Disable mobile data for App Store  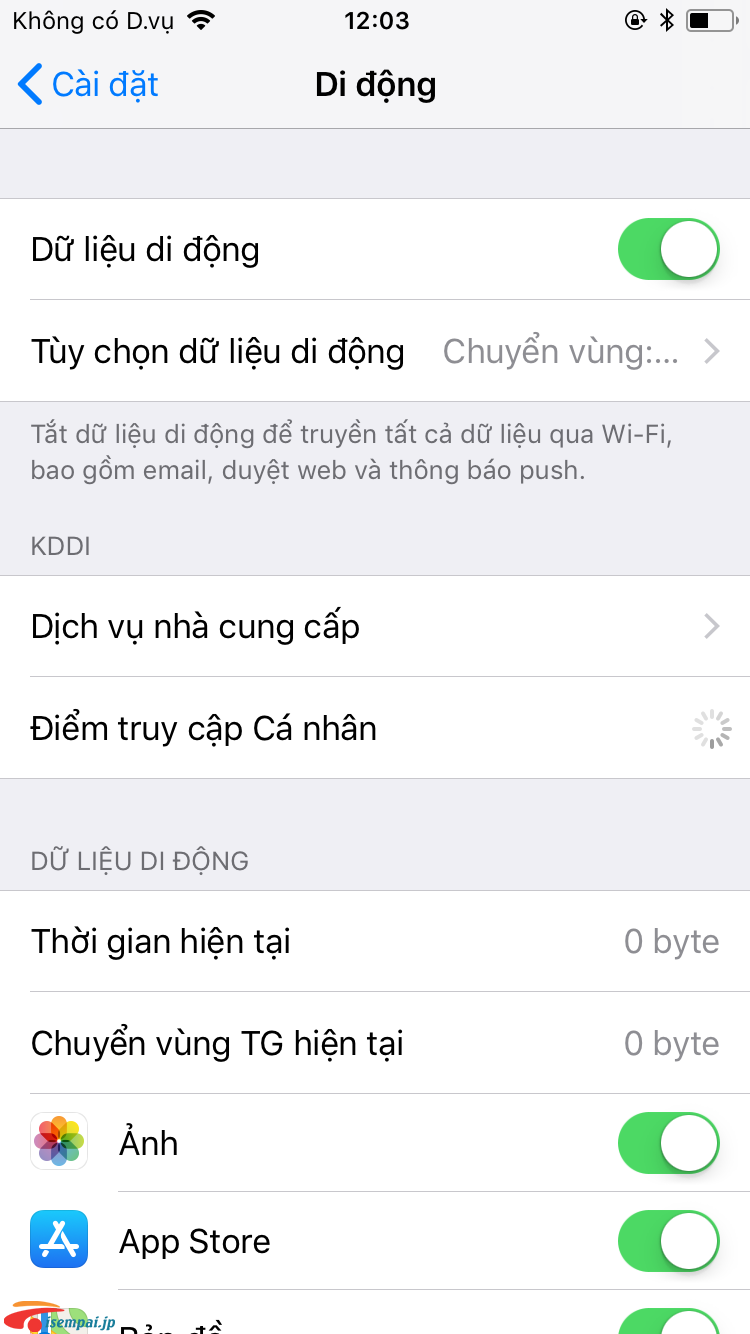(669, 1241)
